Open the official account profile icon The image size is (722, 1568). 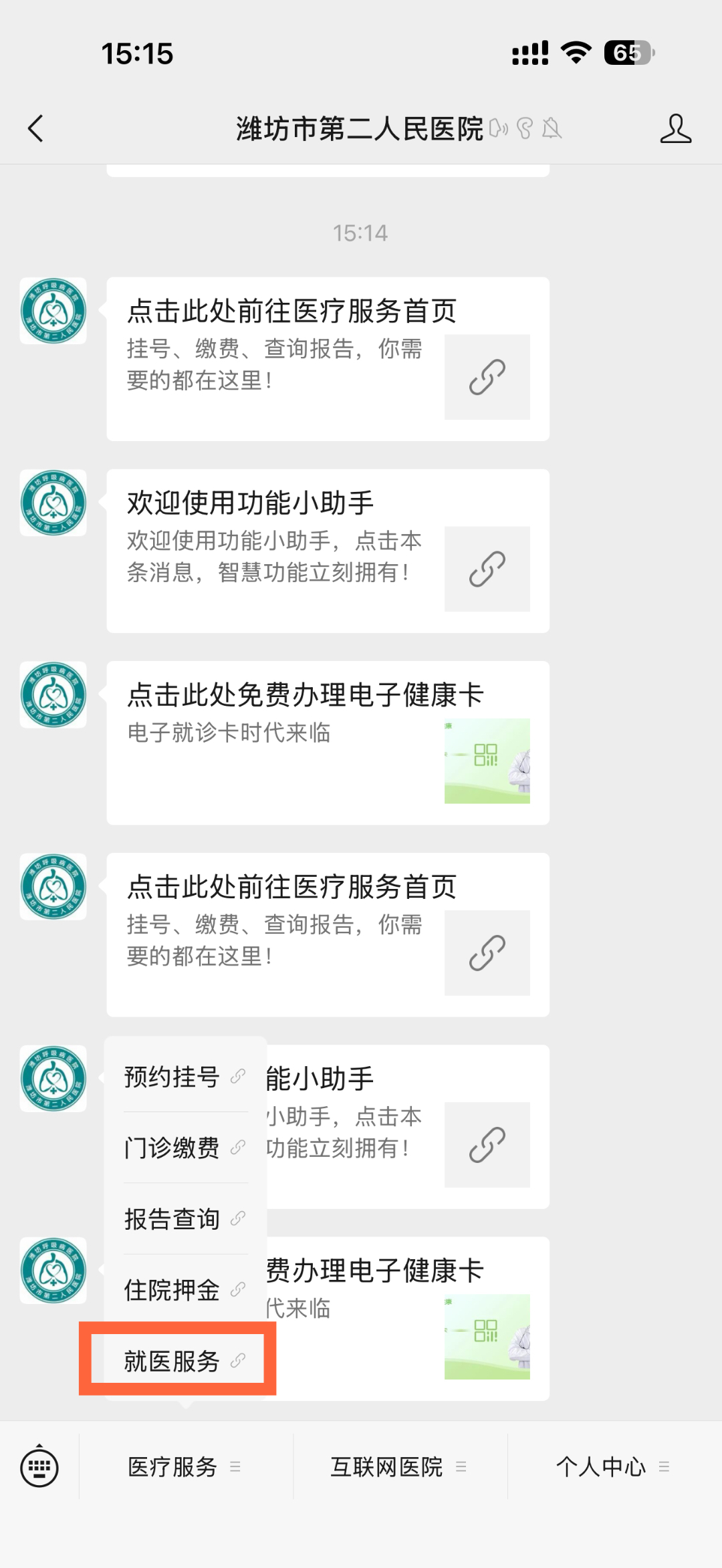click(675, 128)
